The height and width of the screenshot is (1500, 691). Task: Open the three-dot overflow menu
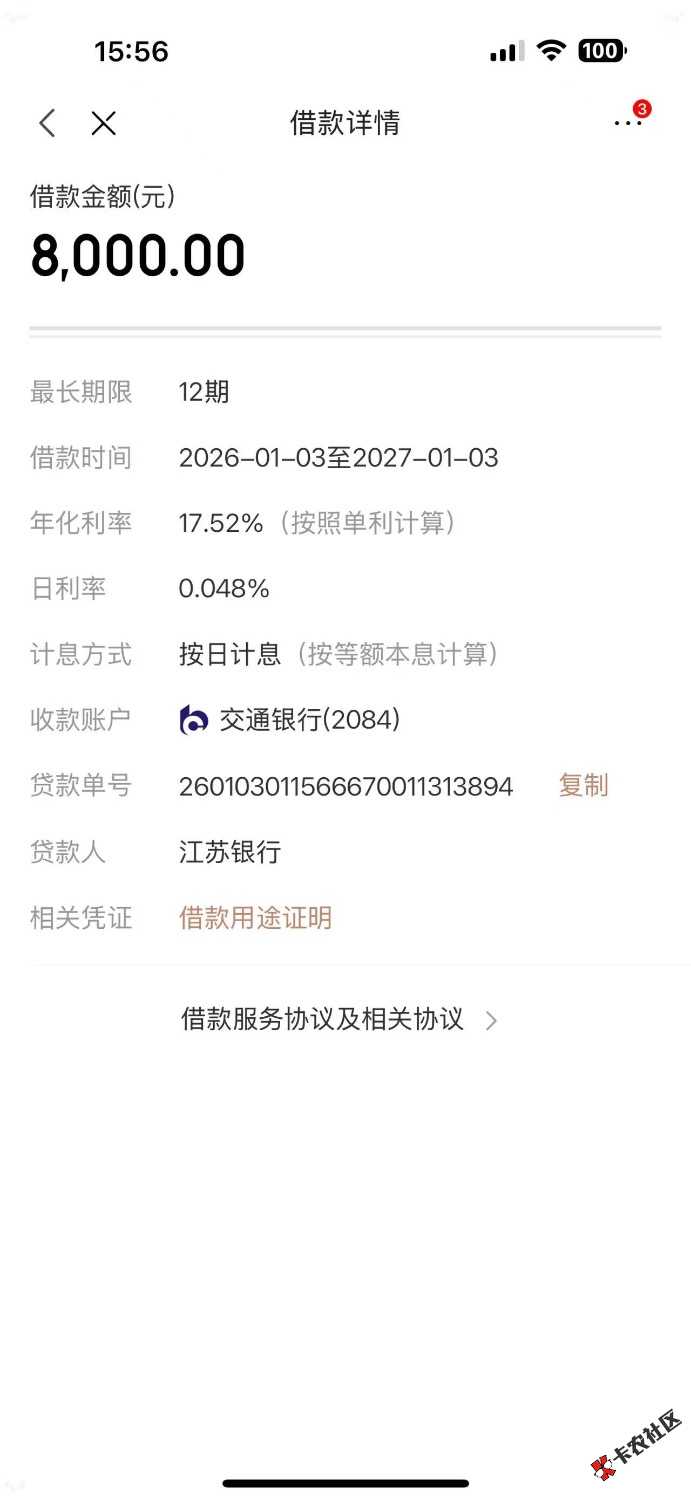pos(627,123)
